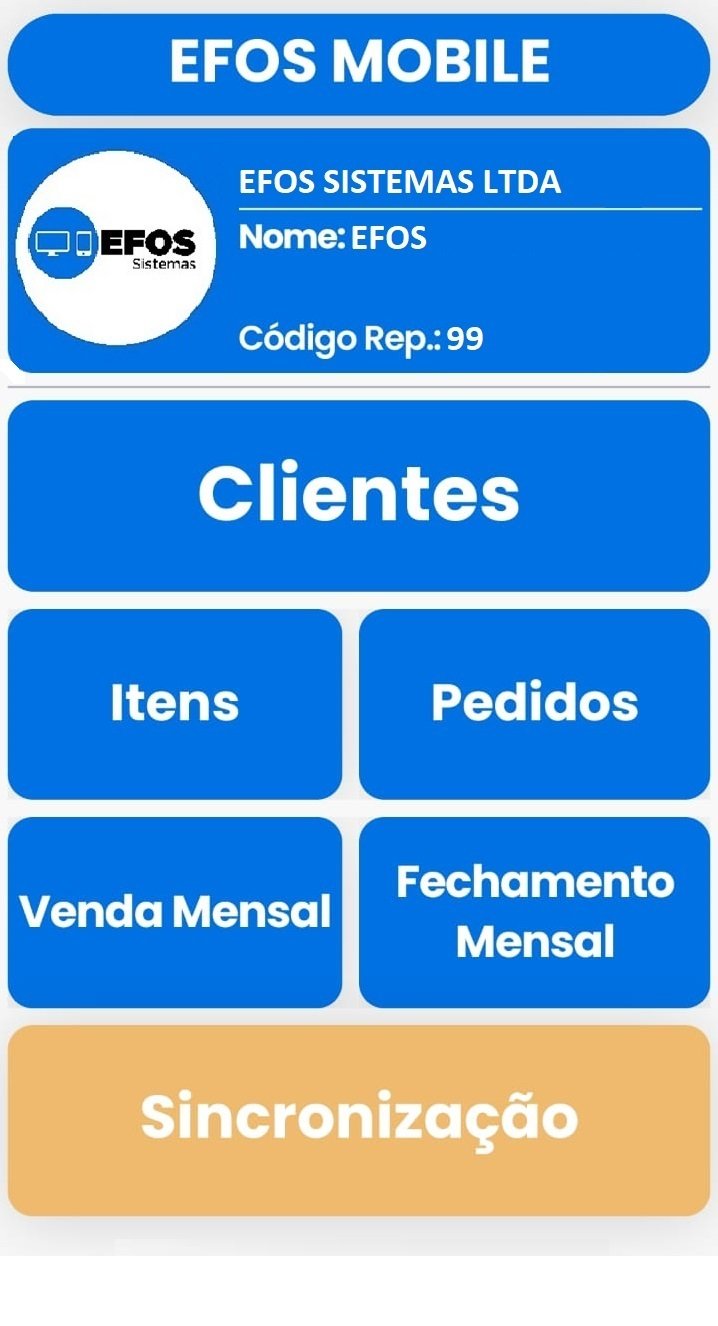Start Sincronização
This screenshot has width=718, height=1326.
358,1119
